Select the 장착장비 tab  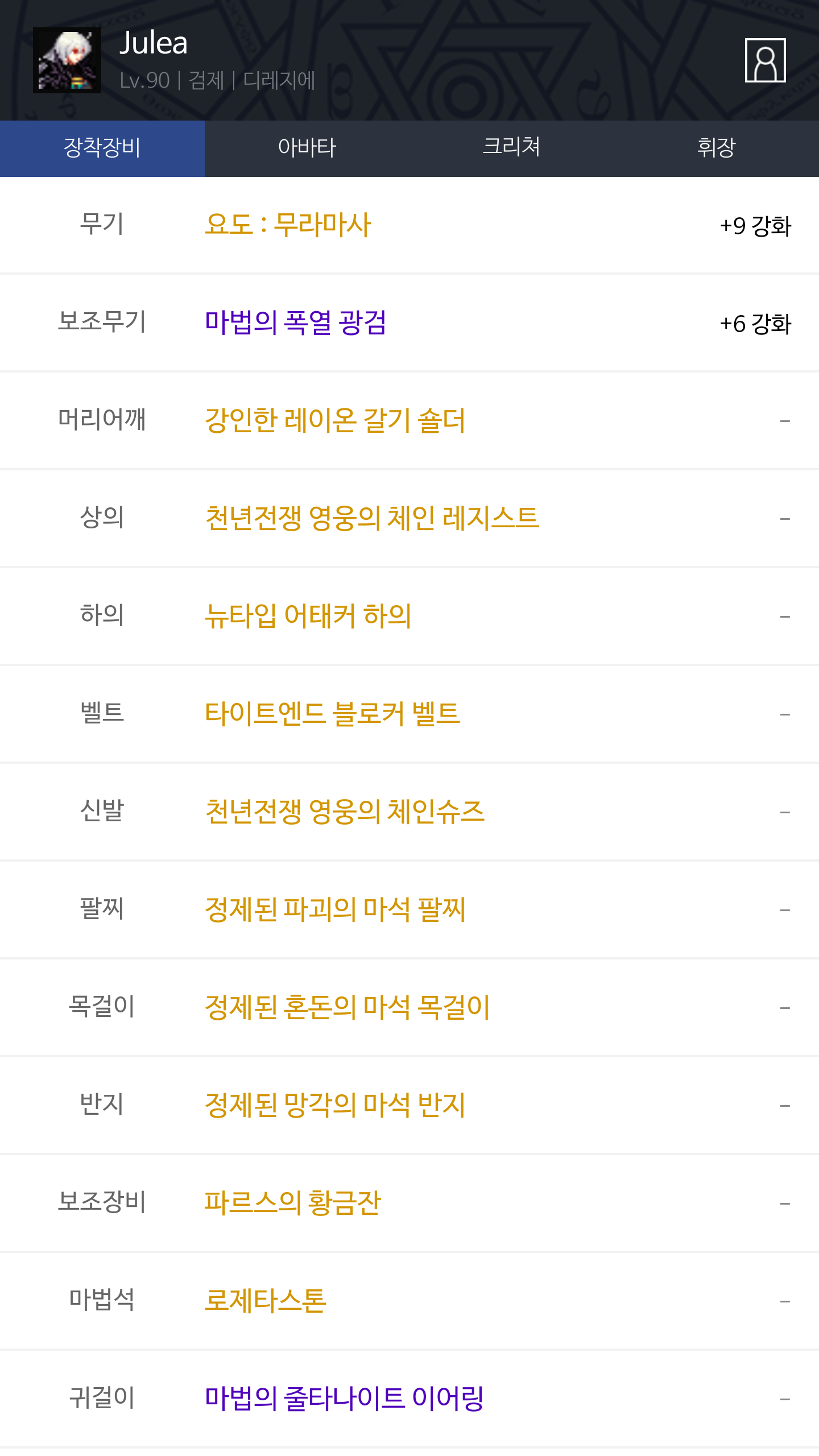(x=102, y=148)
